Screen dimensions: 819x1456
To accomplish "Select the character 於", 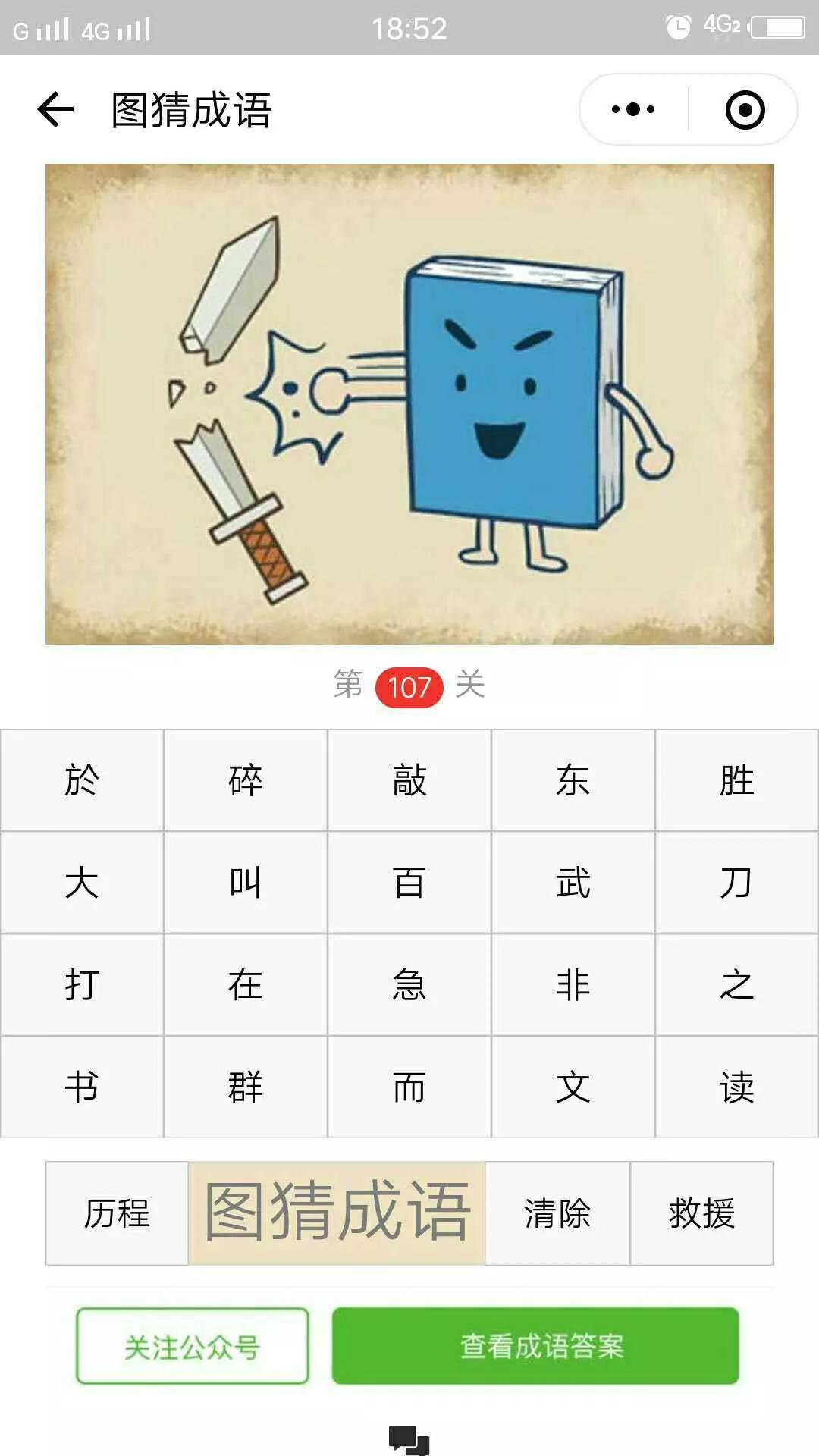I will tap(82, 780).
